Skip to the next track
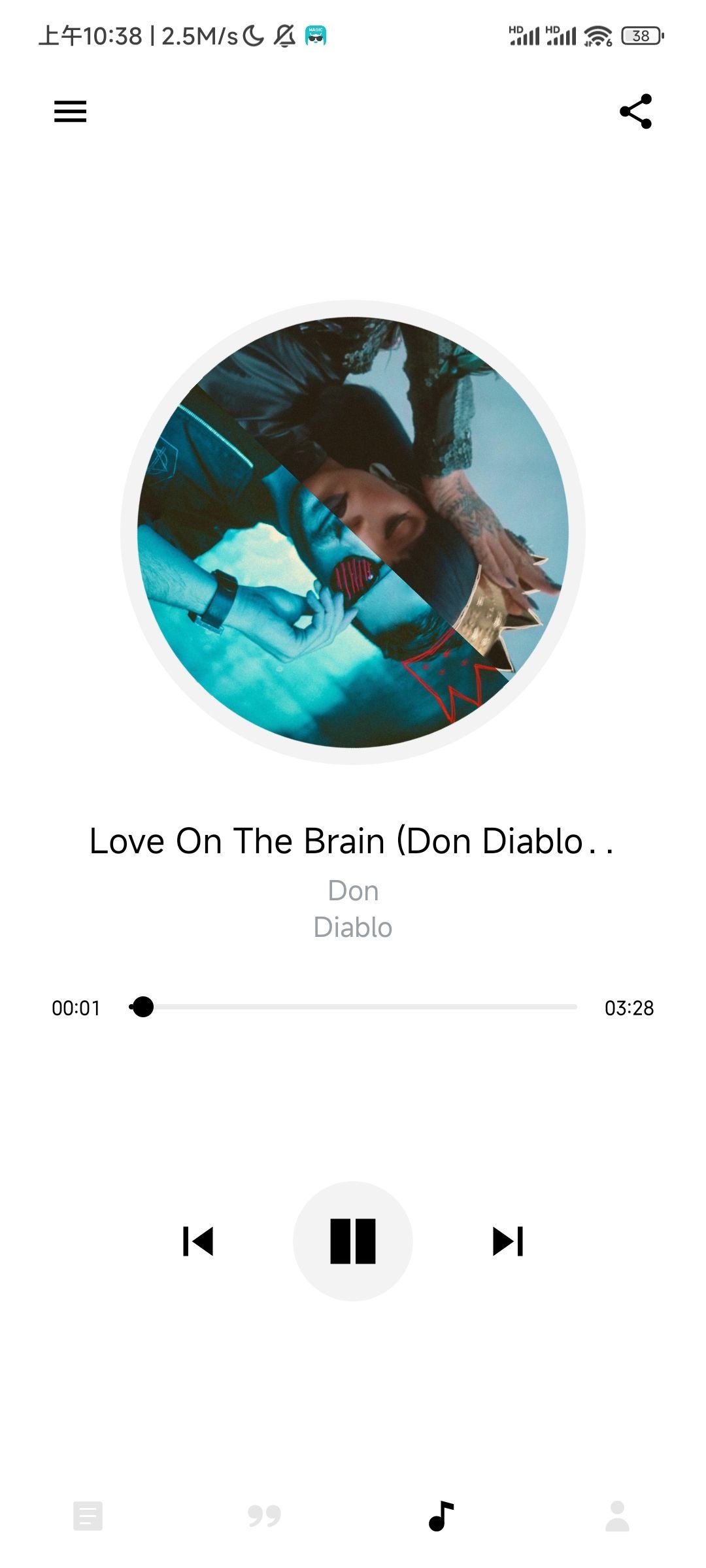Screen dimensions: 706x1568 coord(508,1241)
